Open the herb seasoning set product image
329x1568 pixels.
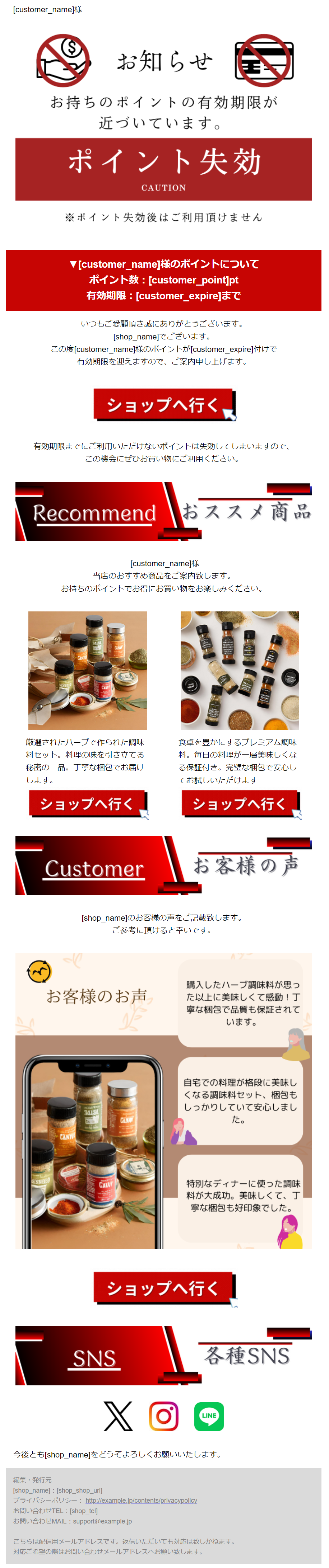(x=88, y=670)
